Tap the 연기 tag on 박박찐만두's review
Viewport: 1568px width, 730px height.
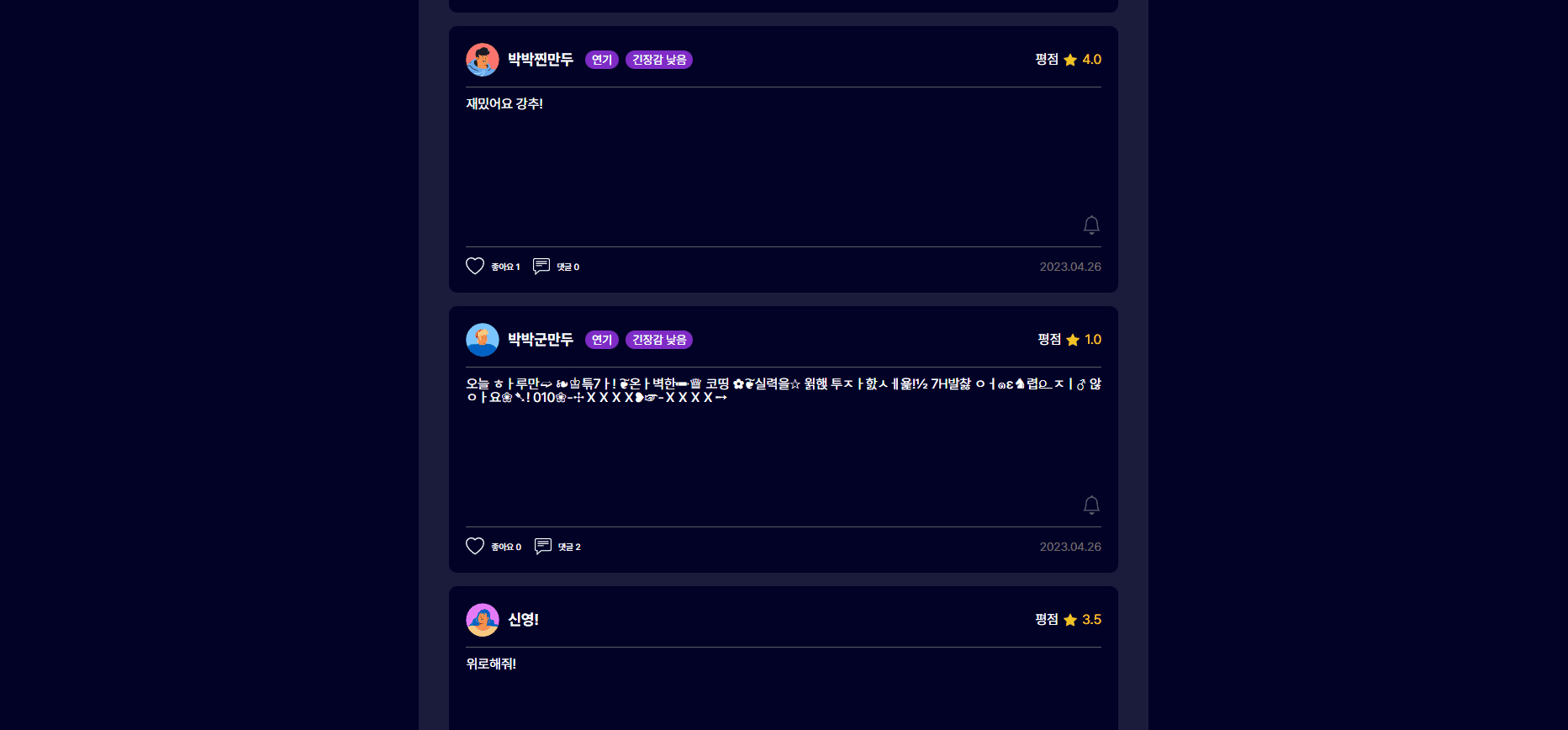coord(602,60)
